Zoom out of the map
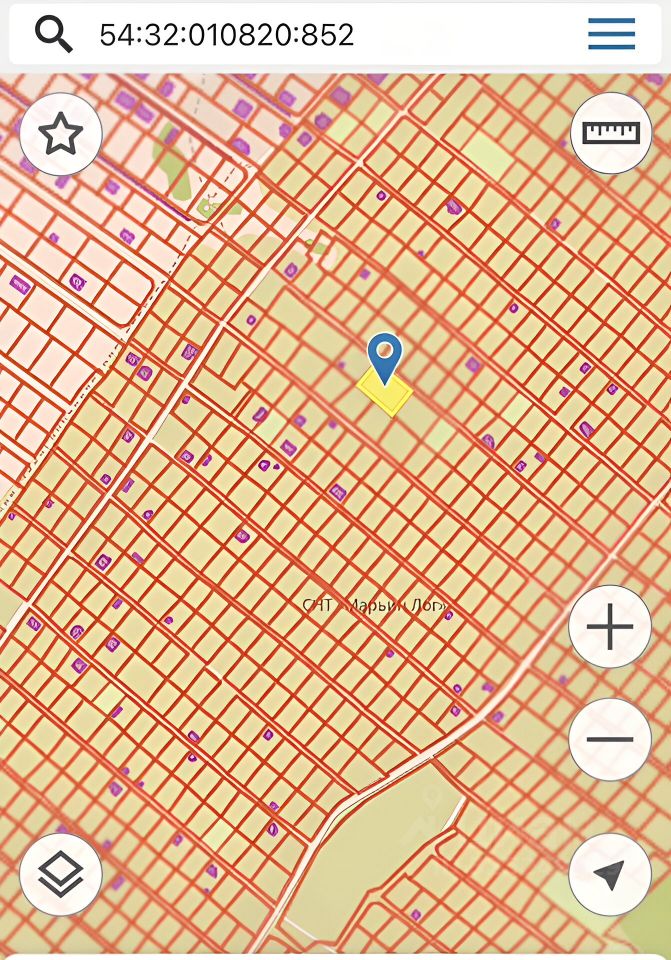The height and width of the screenshot is (960, 671). click(610, 740)
